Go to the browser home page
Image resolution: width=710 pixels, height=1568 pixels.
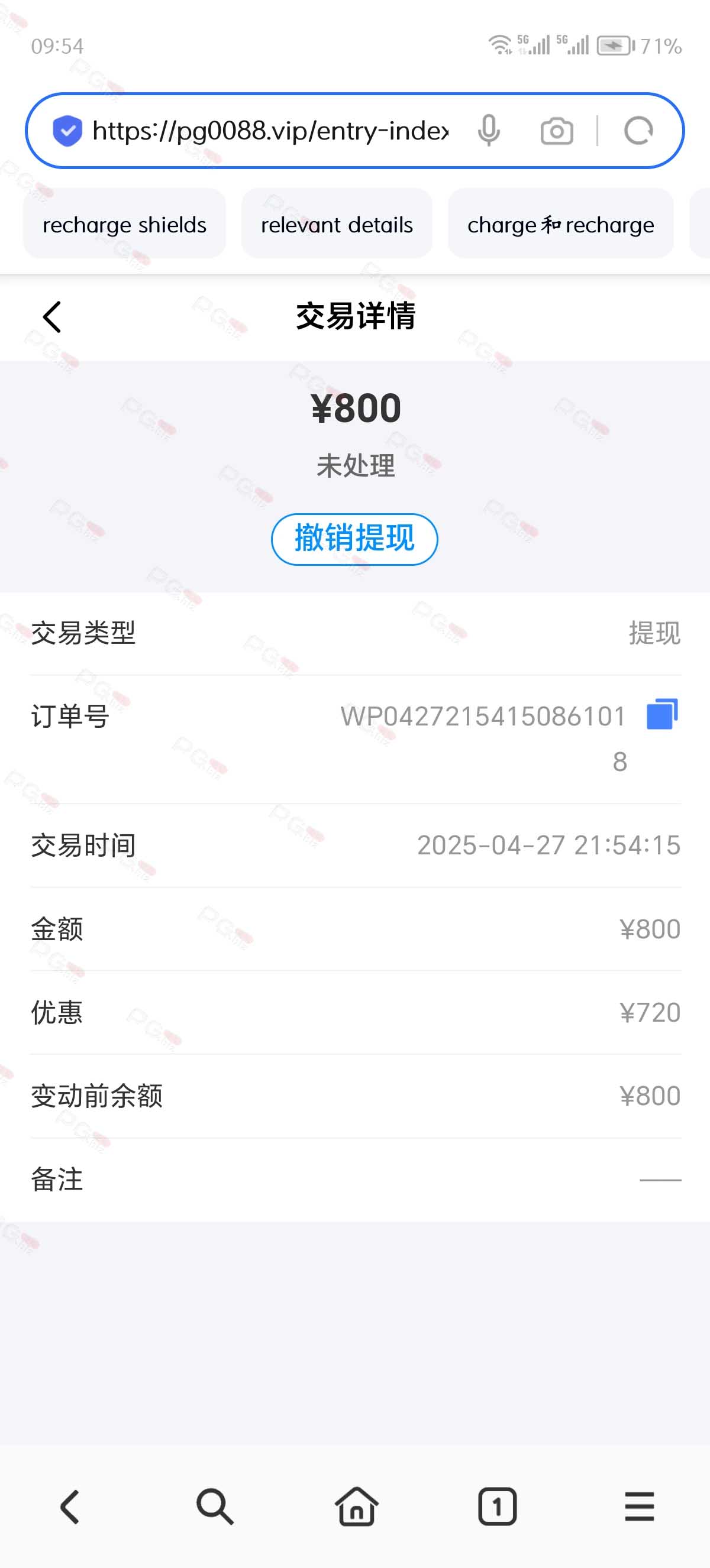357,1507
